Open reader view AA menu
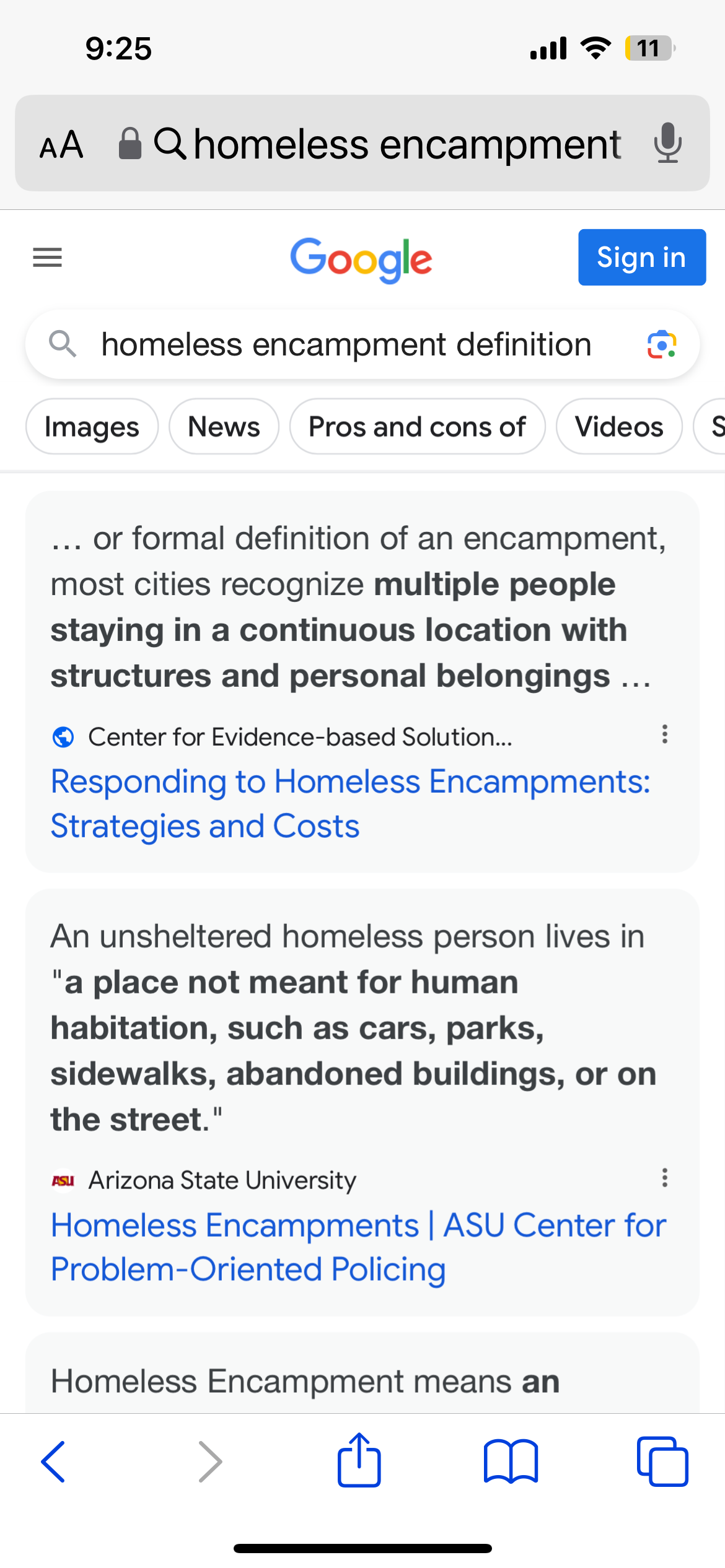 pos(61,144)
